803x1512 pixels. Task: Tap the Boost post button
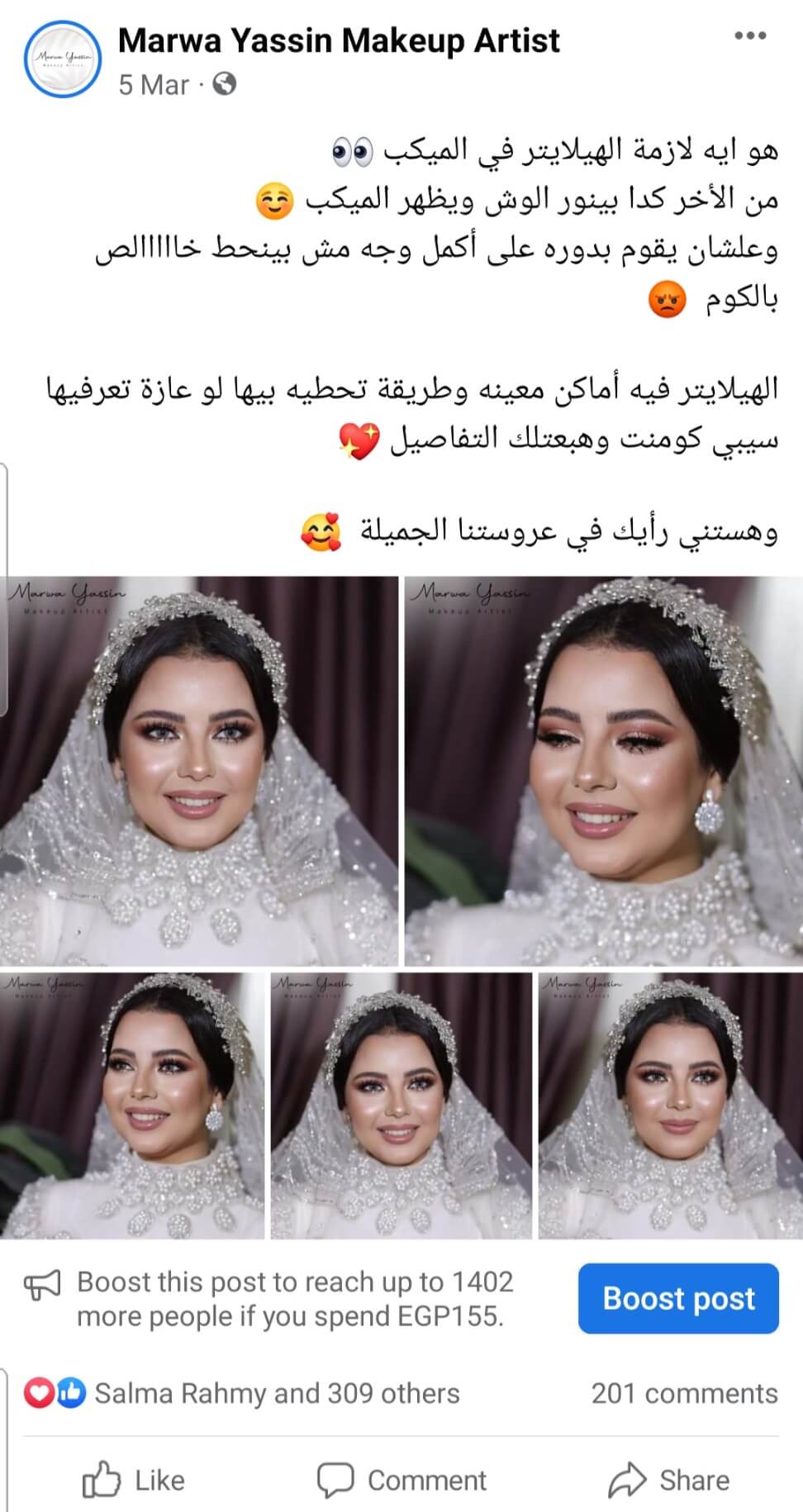677,1298
